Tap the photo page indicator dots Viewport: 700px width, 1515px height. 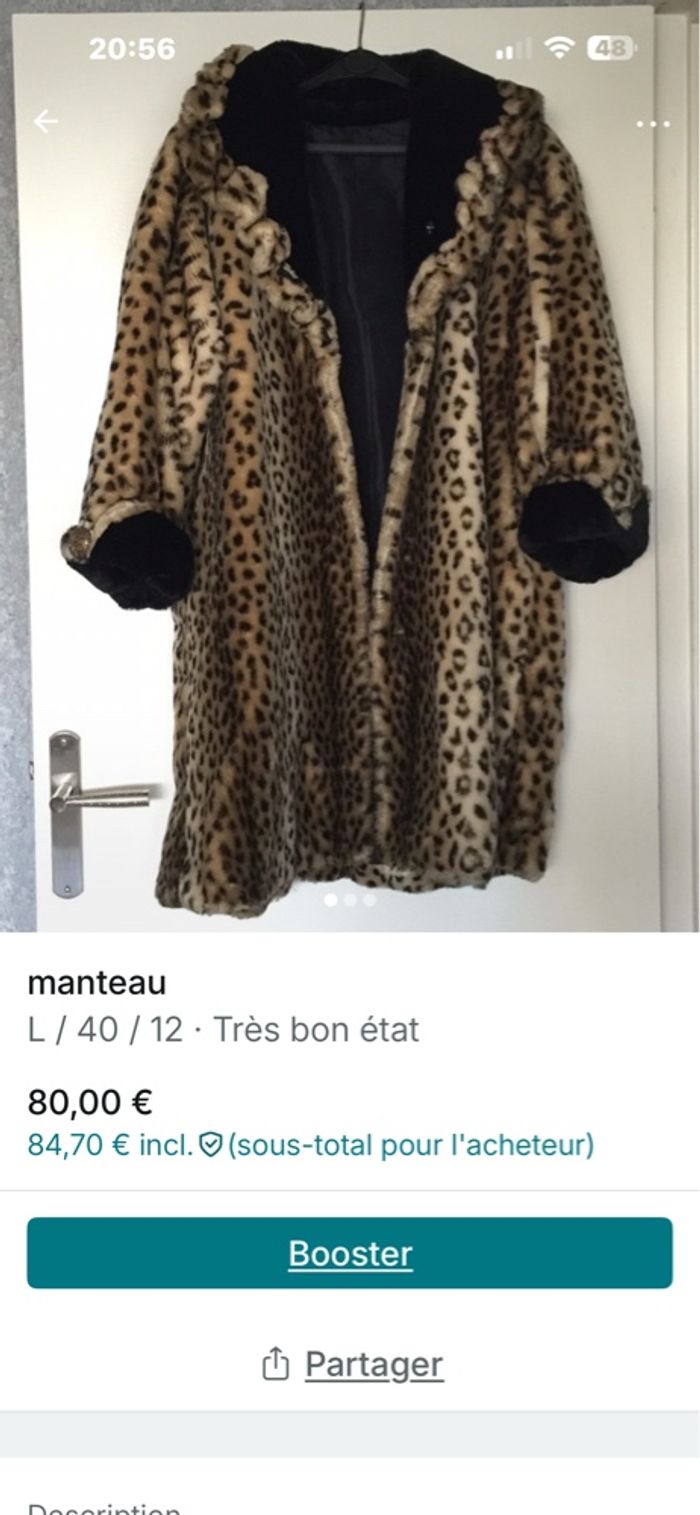[x=350, y=900]
